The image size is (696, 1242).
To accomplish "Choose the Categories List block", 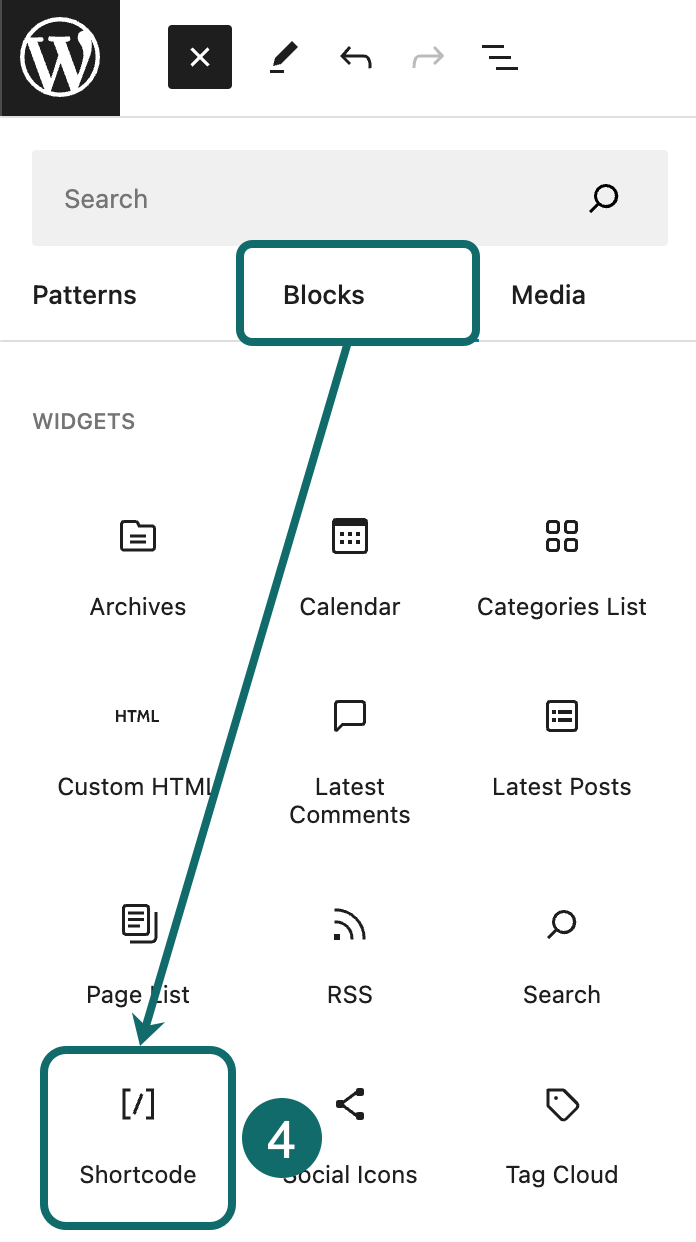I will 562,566.
